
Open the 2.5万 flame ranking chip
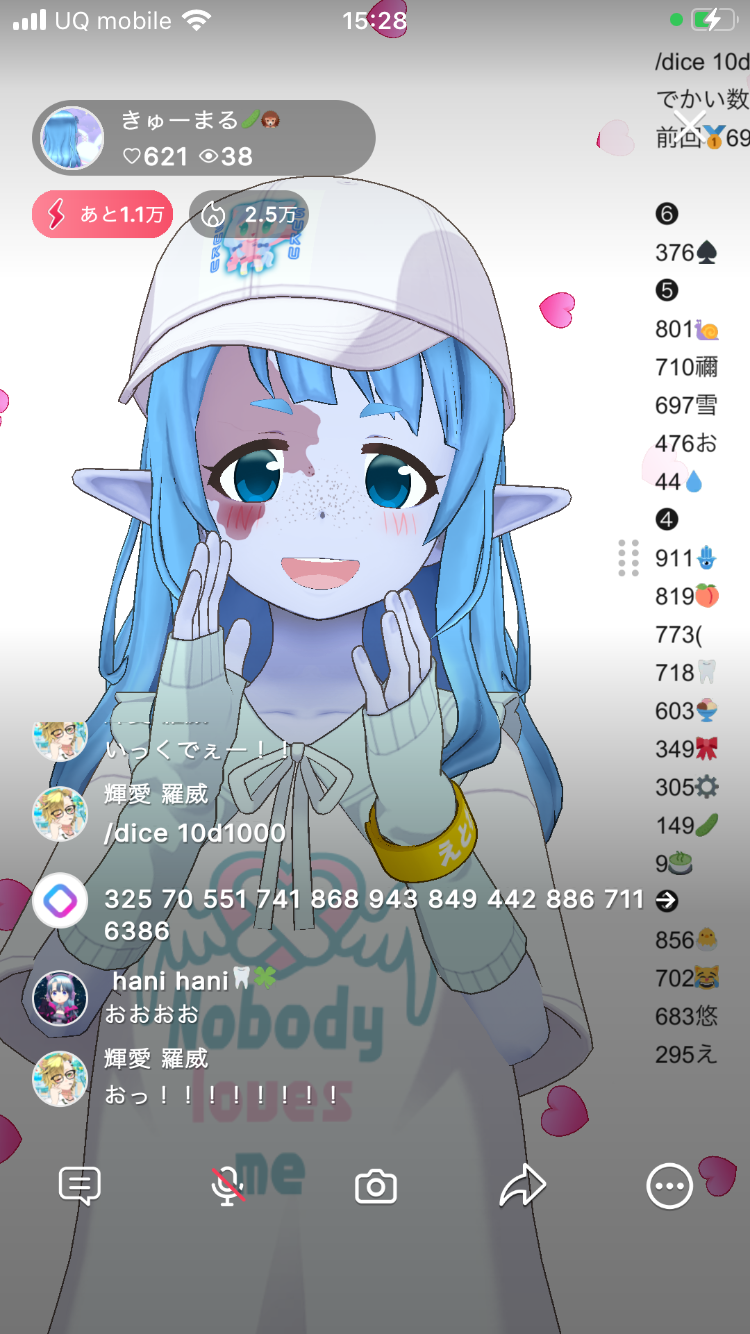[249, 215]
